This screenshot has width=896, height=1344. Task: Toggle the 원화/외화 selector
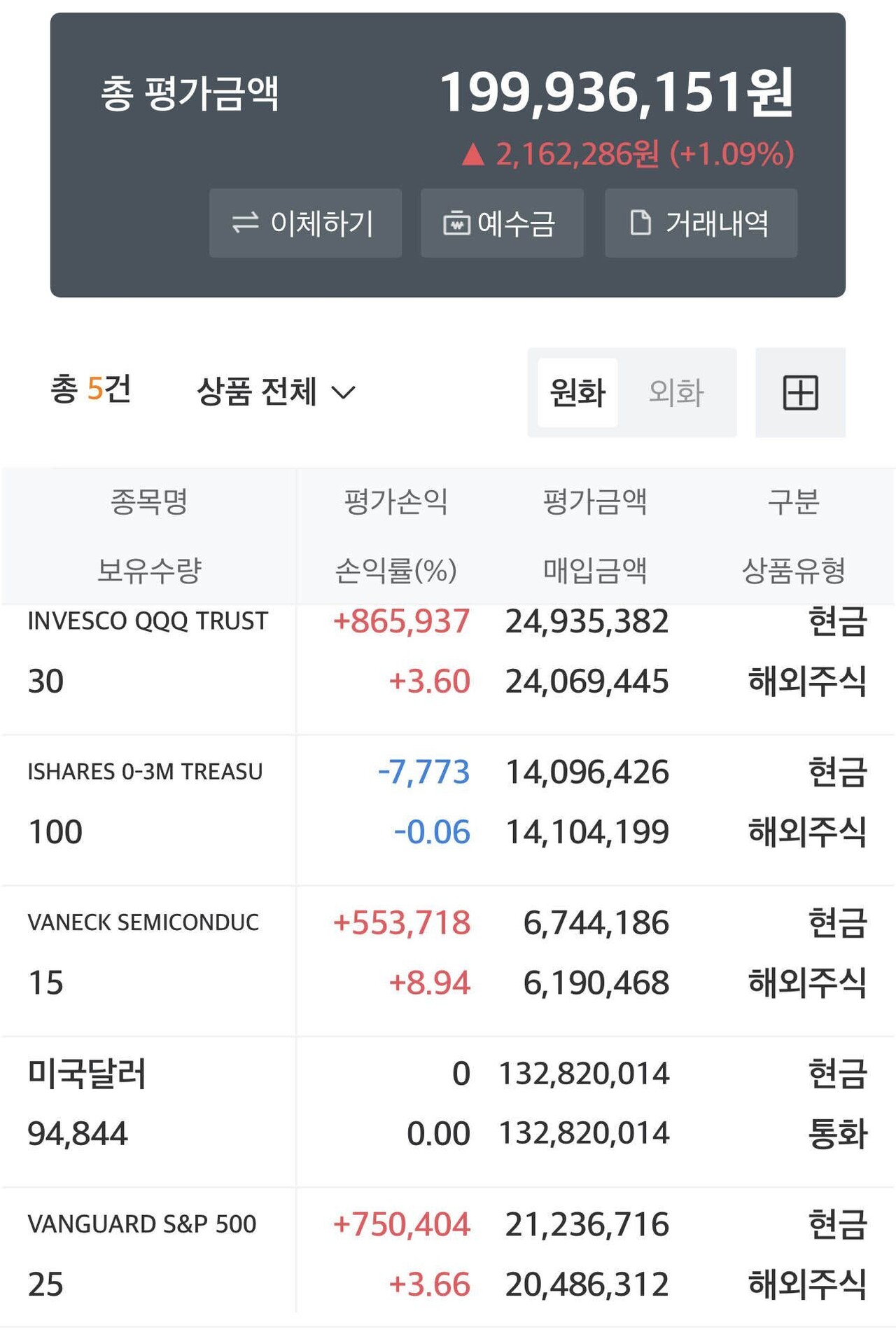[630, 392]
